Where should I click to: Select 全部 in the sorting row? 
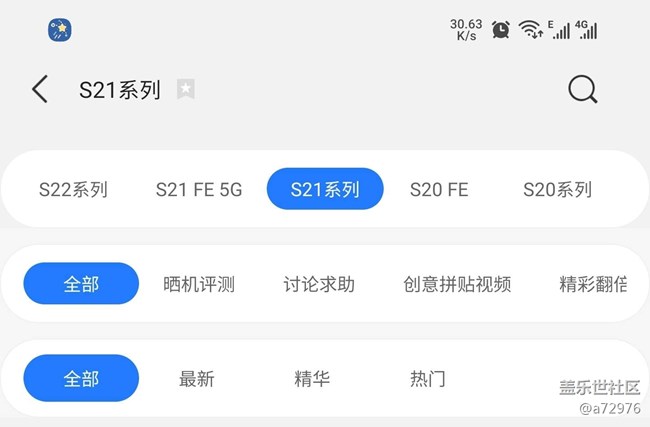pos(81,379)
